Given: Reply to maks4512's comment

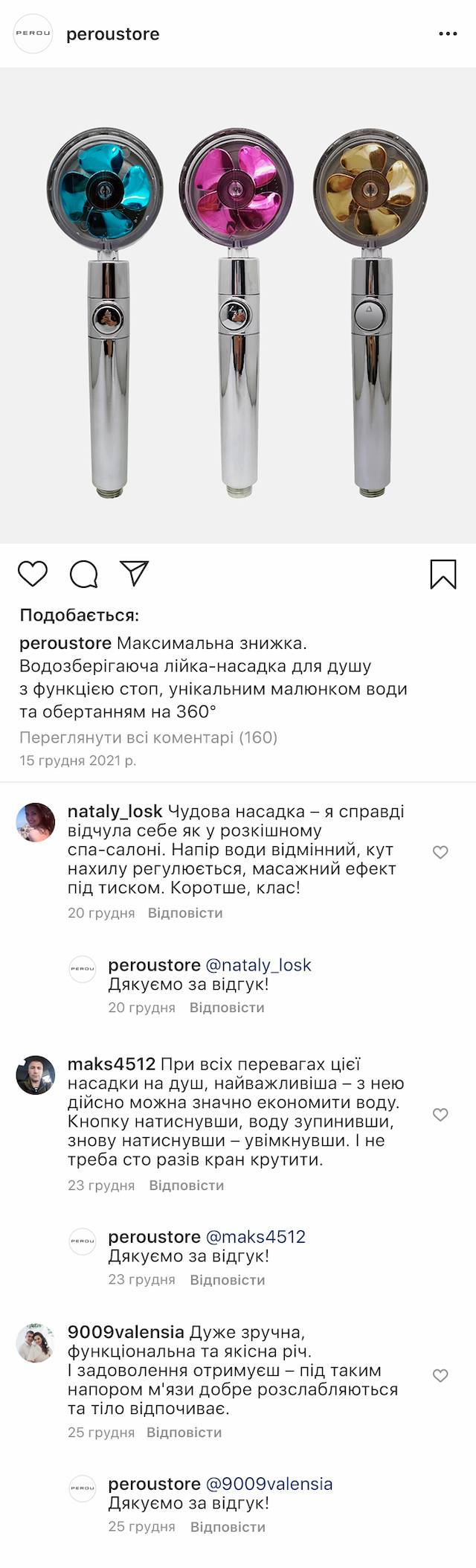Looking at the screenshot, I should click(x=187, y=1185).
